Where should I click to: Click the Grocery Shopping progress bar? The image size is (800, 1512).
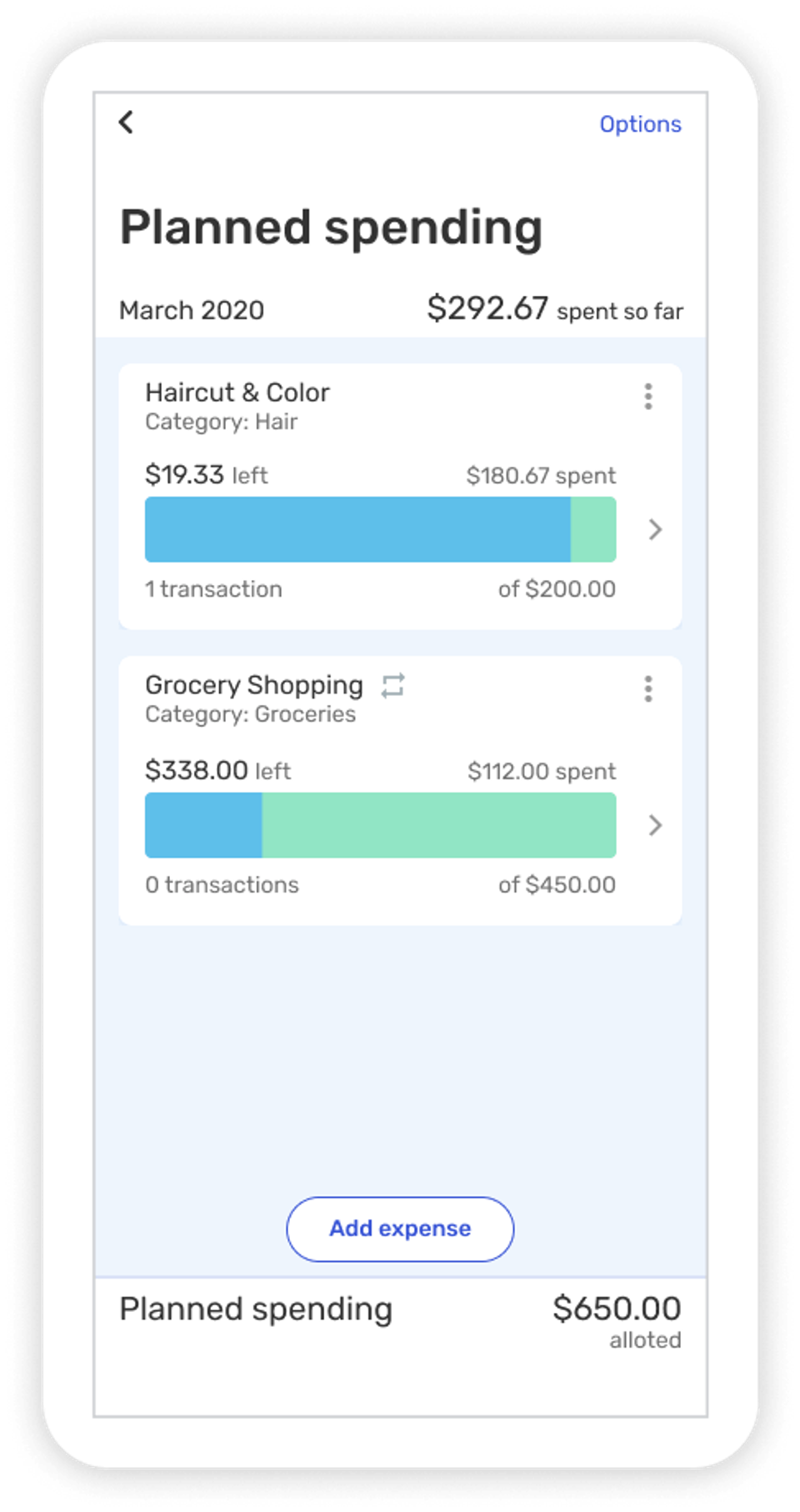tap(379, 826)
